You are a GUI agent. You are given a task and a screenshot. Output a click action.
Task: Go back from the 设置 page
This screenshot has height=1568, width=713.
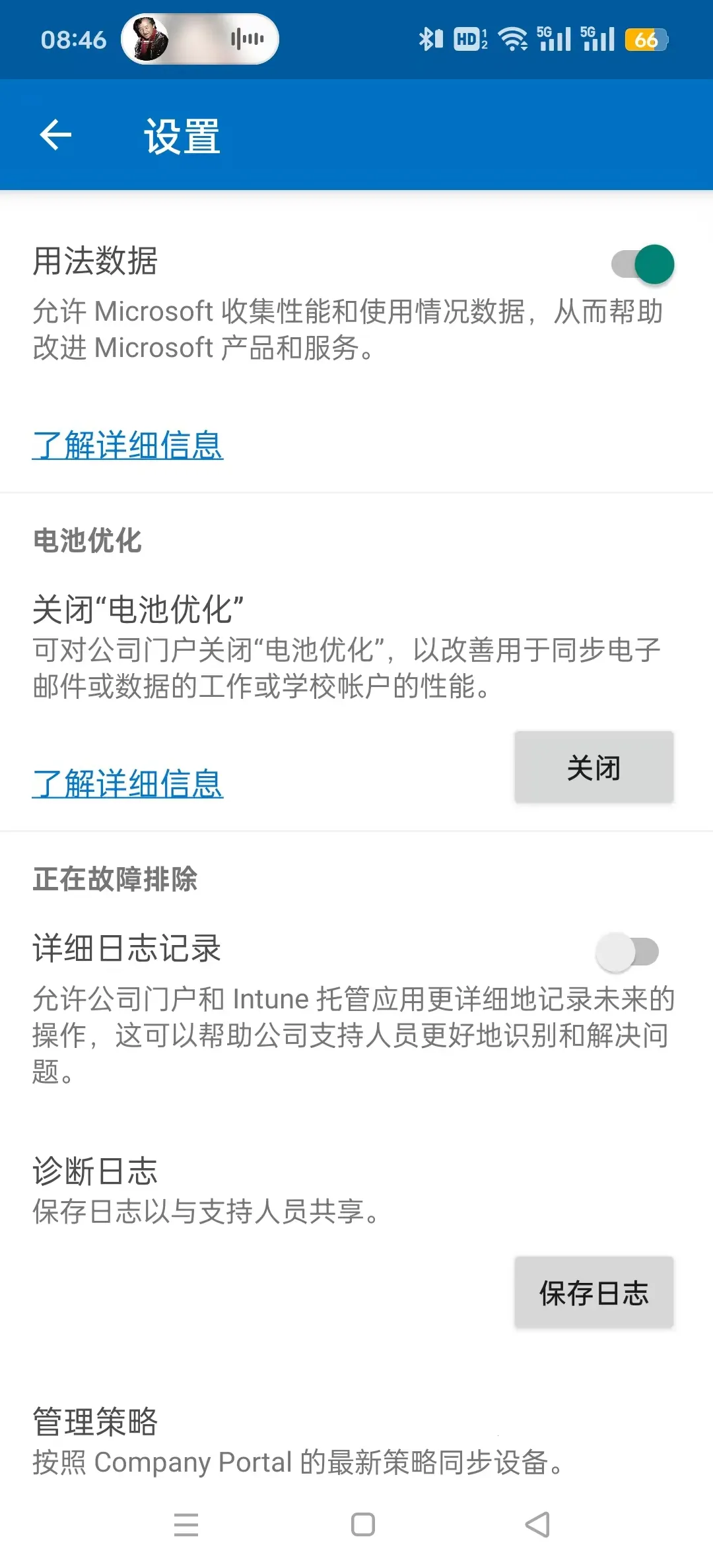pos(55,135)
